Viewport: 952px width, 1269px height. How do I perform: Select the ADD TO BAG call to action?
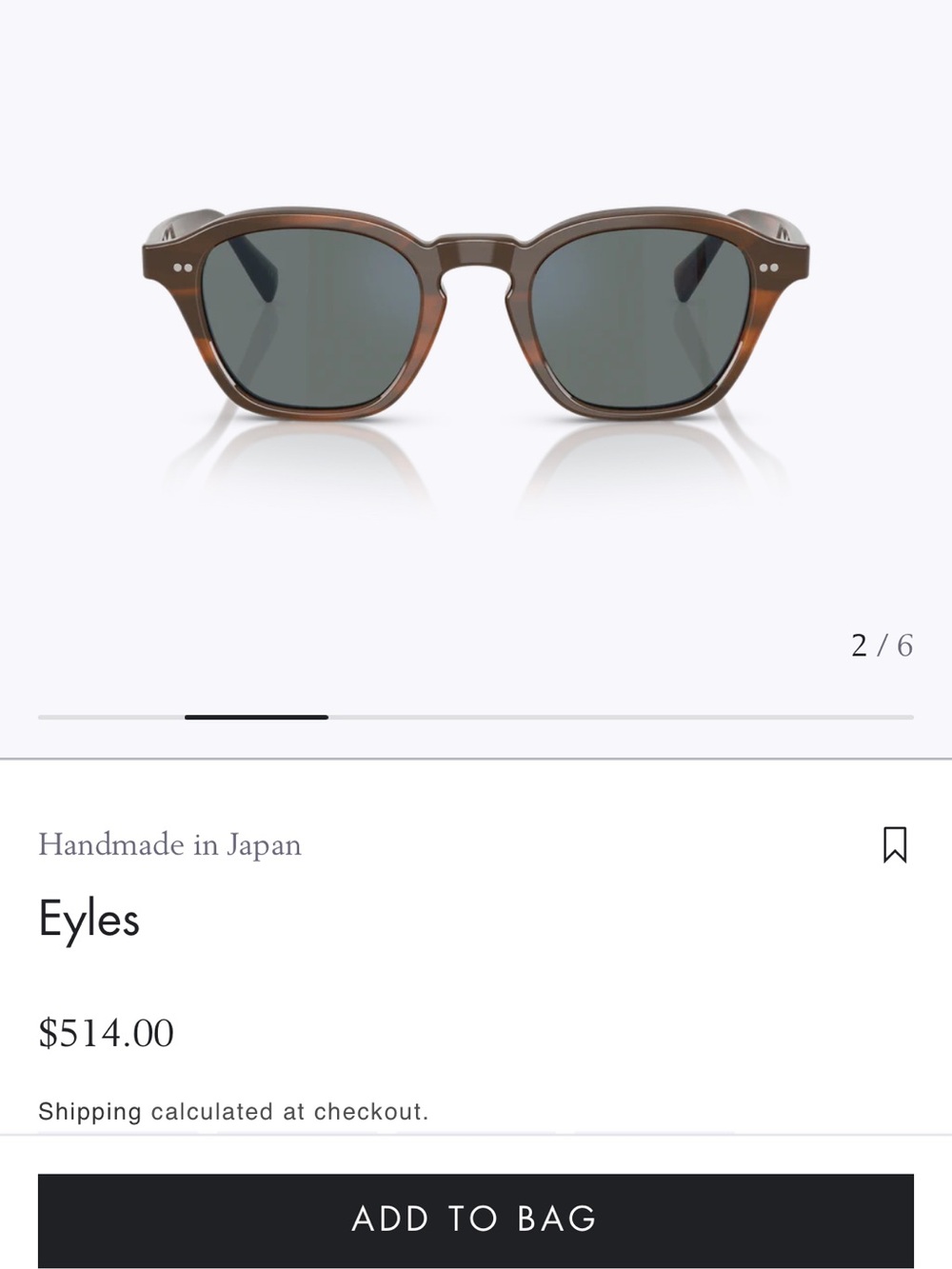click(476, 1219)
